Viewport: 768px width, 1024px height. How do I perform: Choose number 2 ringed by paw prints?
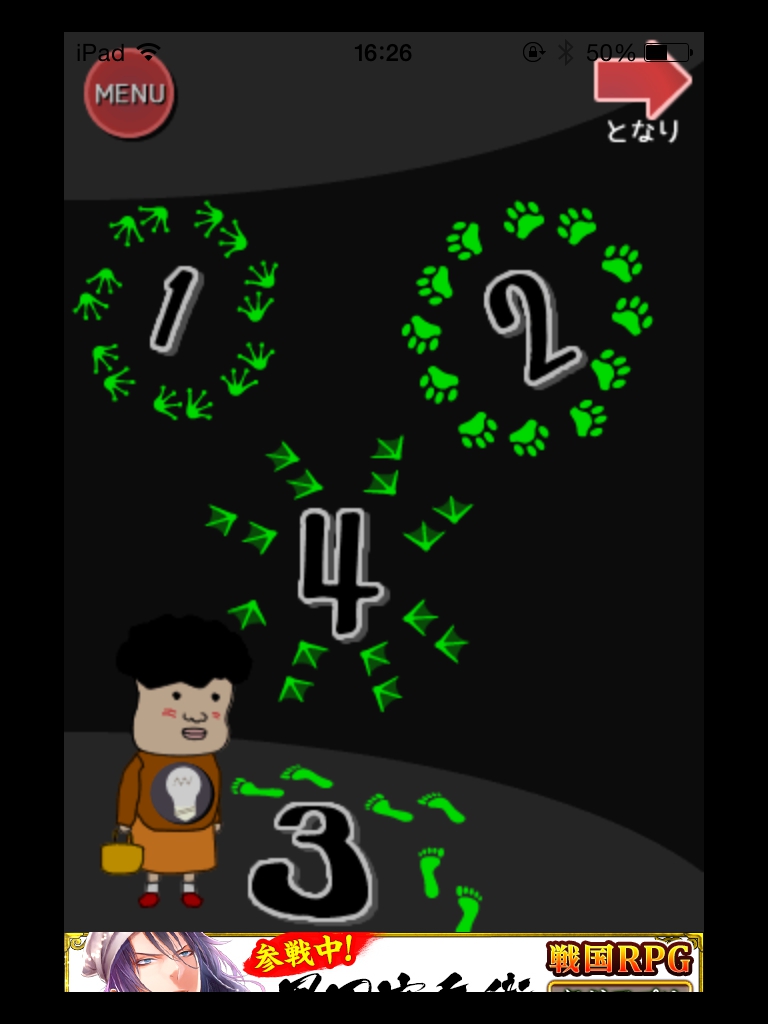coord(531,328)
